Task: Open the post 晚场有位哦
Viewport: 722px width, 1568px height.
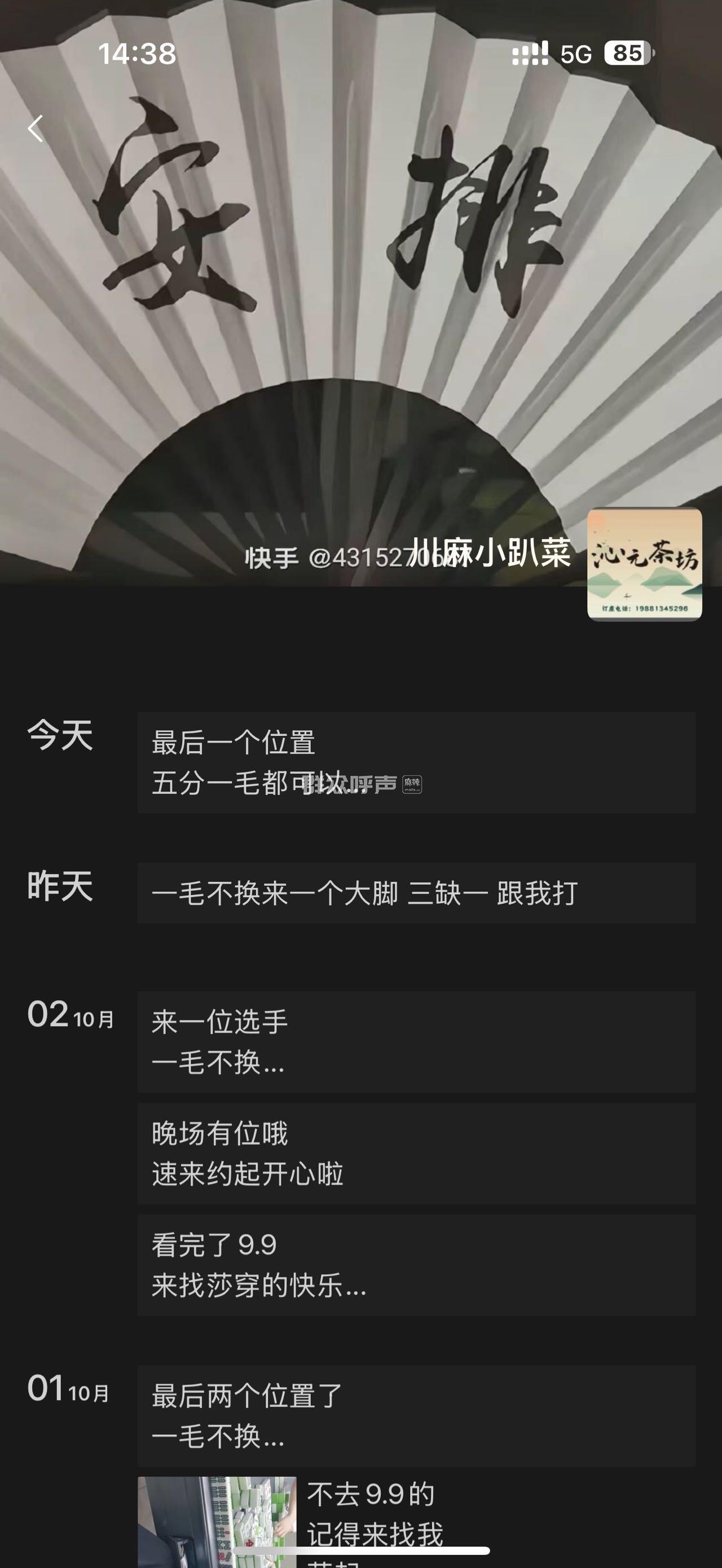Action: pos(416,1154)
